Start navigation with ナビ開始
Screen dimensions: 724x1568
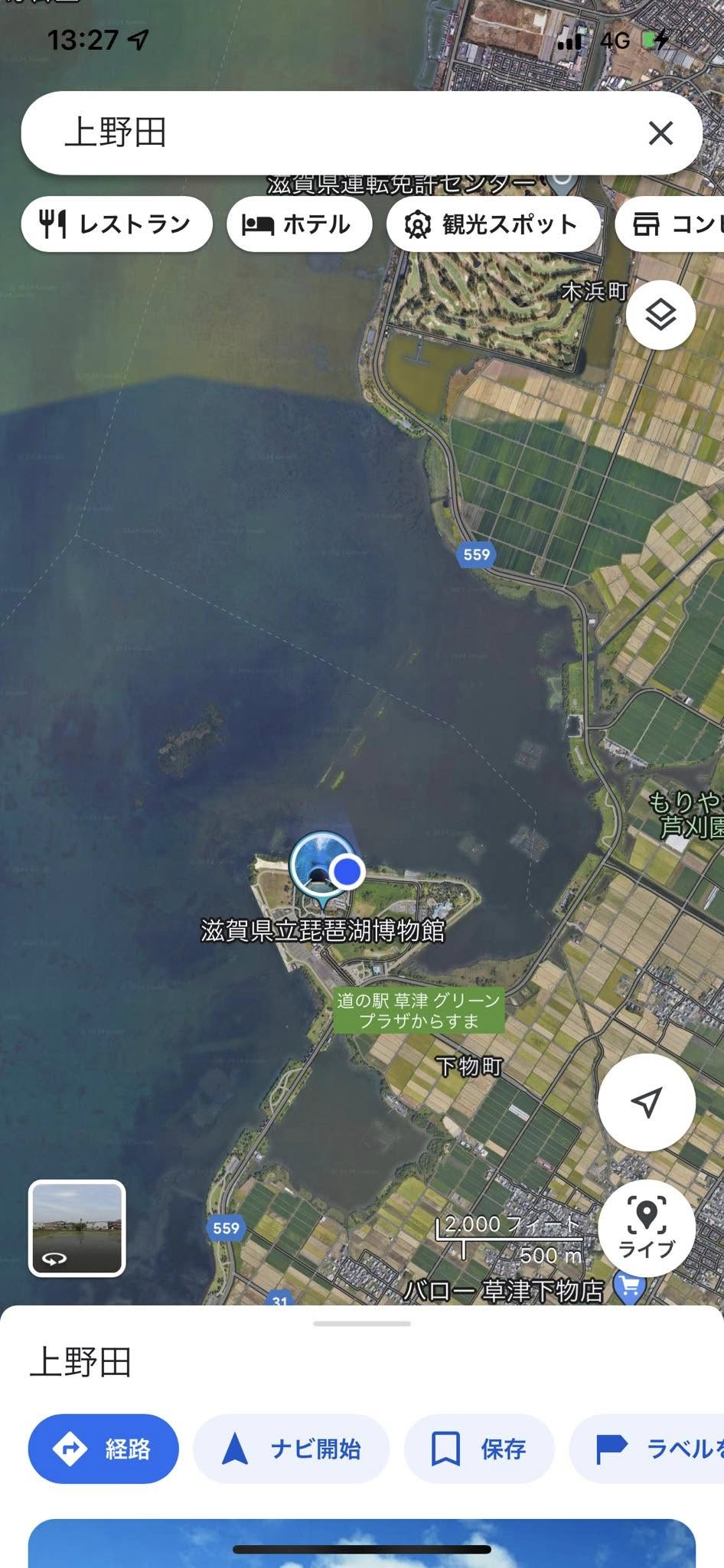[292, 1449]
